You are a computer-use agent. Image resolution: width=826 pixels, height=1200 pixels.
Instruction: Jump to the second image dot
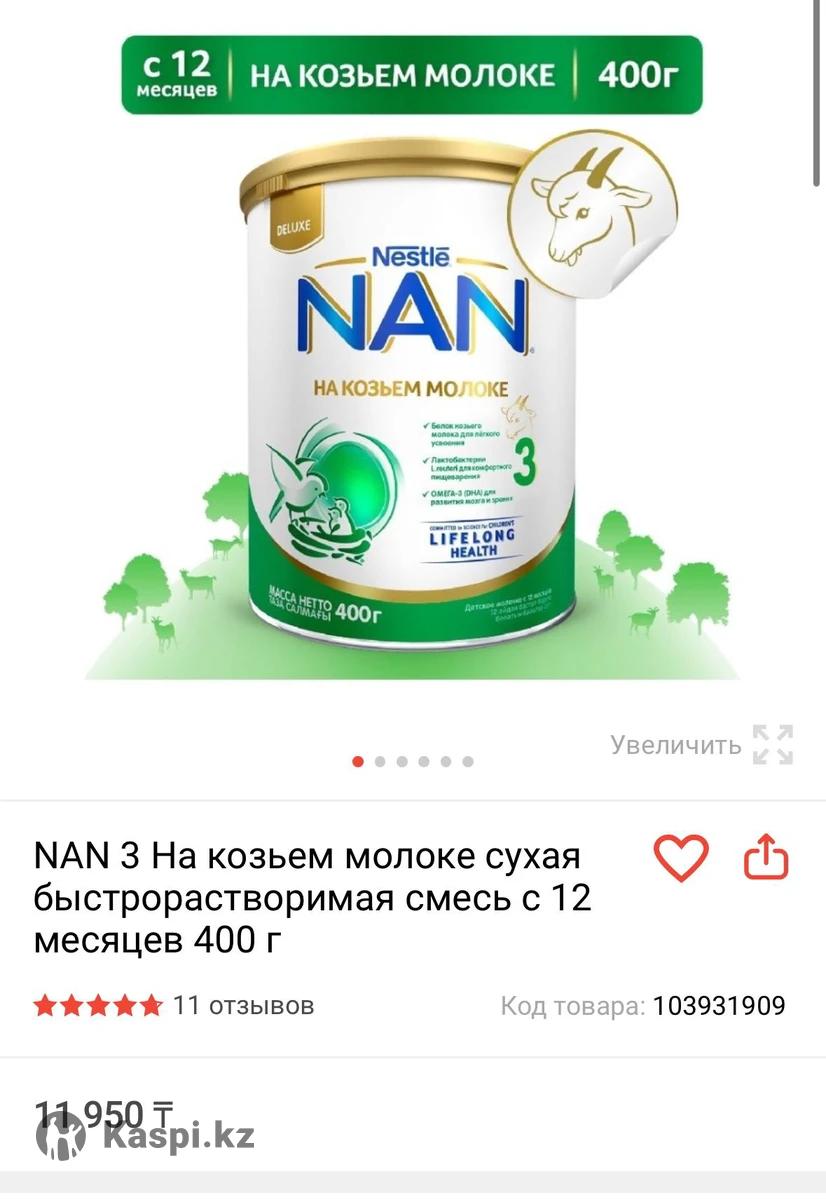tap(380, 761)
